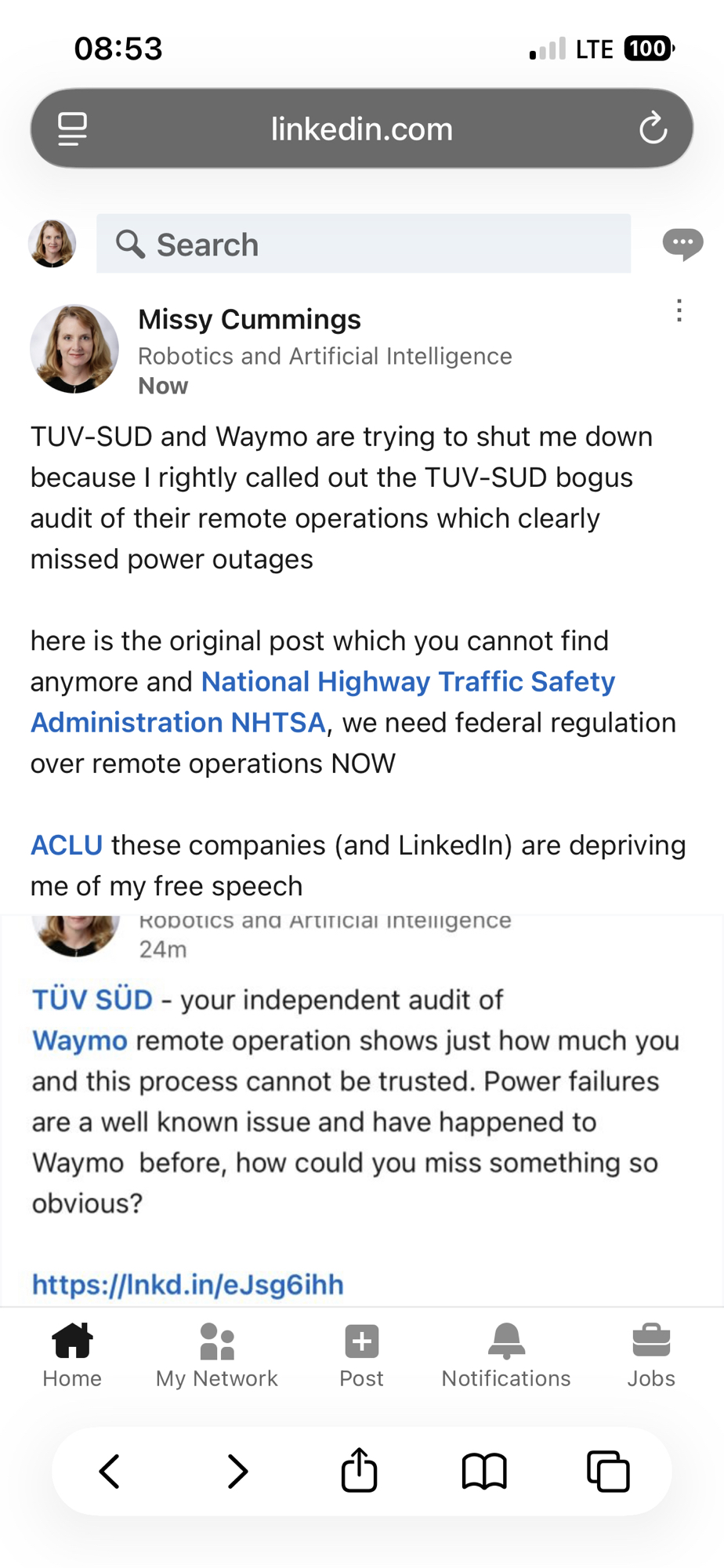Open my profile picture in the header
Screen dimensions: 724x1568
coord(52,244)
